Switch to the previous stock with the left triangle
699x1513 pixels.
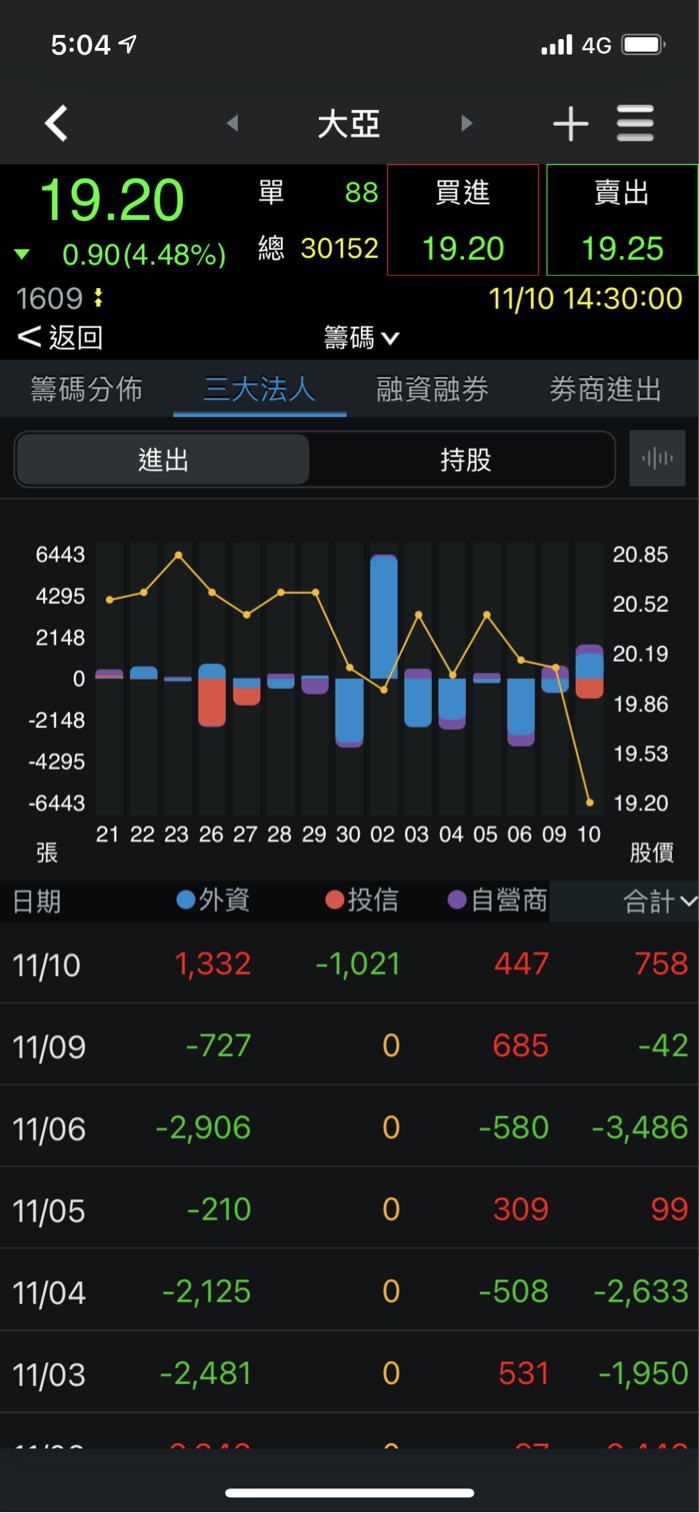232,123
